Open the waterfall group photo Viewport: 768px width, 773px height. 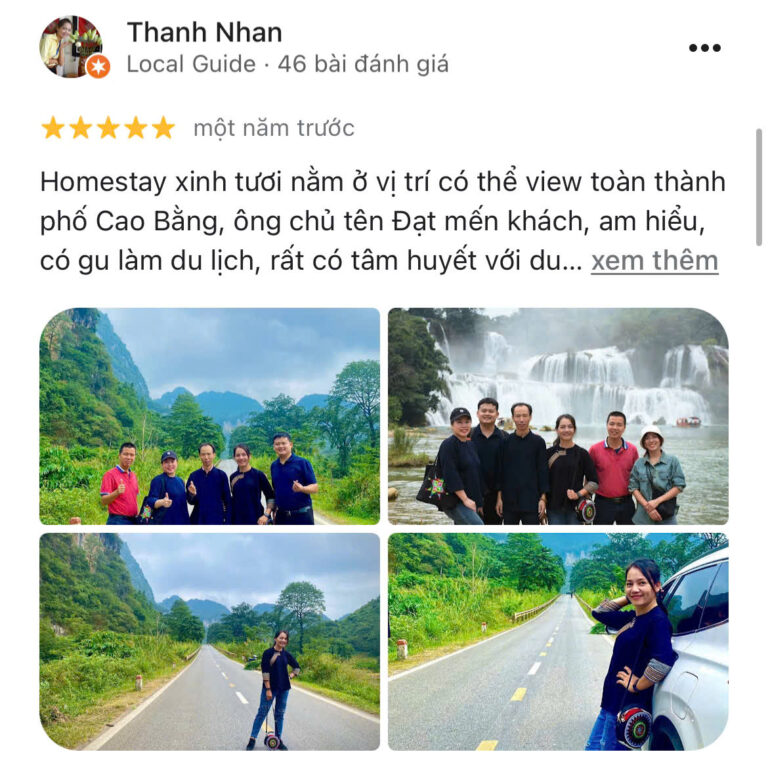point(557,416)
